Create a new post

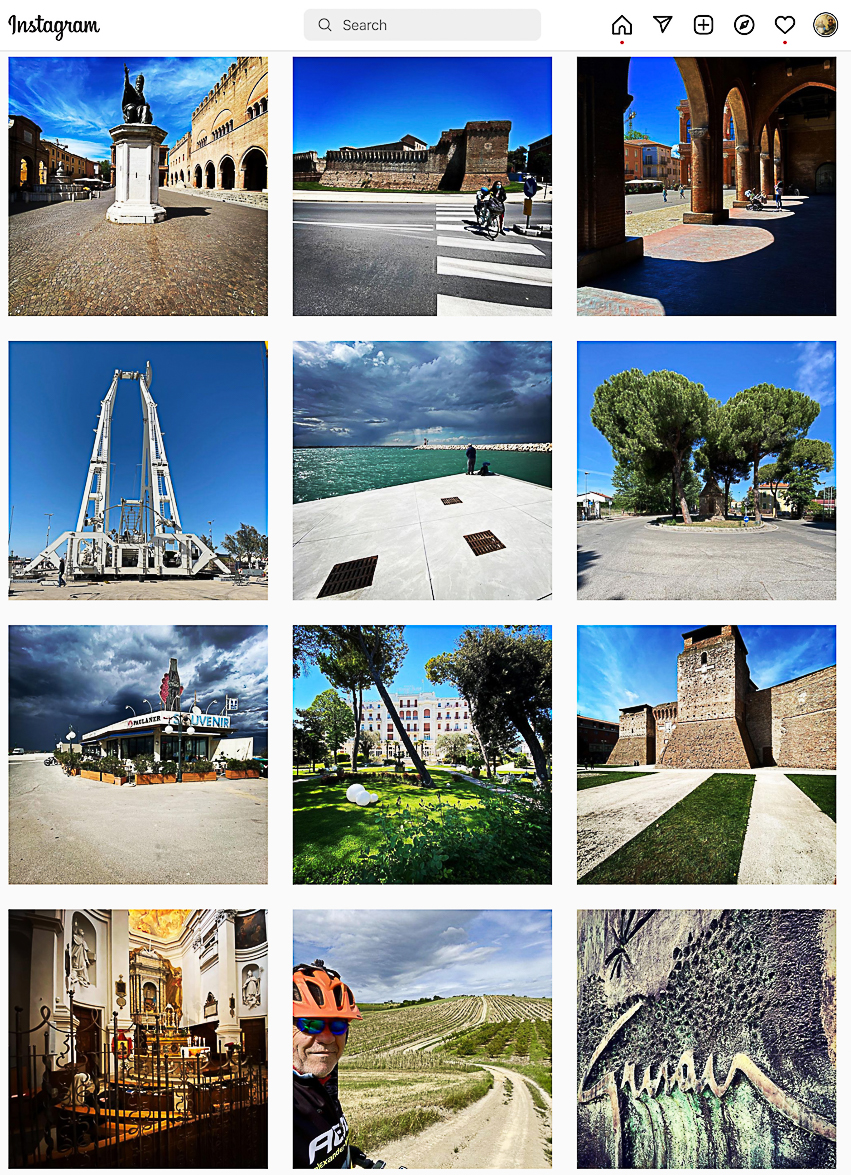703,25
